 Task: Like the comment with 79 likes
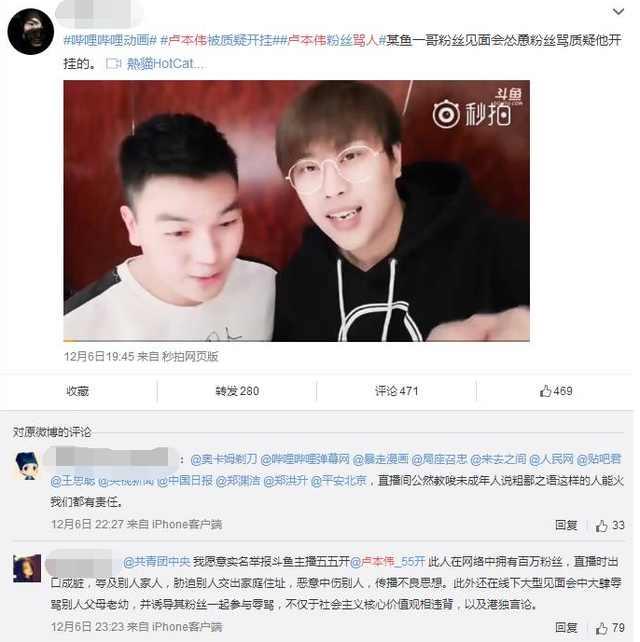(x=610, y=627)
